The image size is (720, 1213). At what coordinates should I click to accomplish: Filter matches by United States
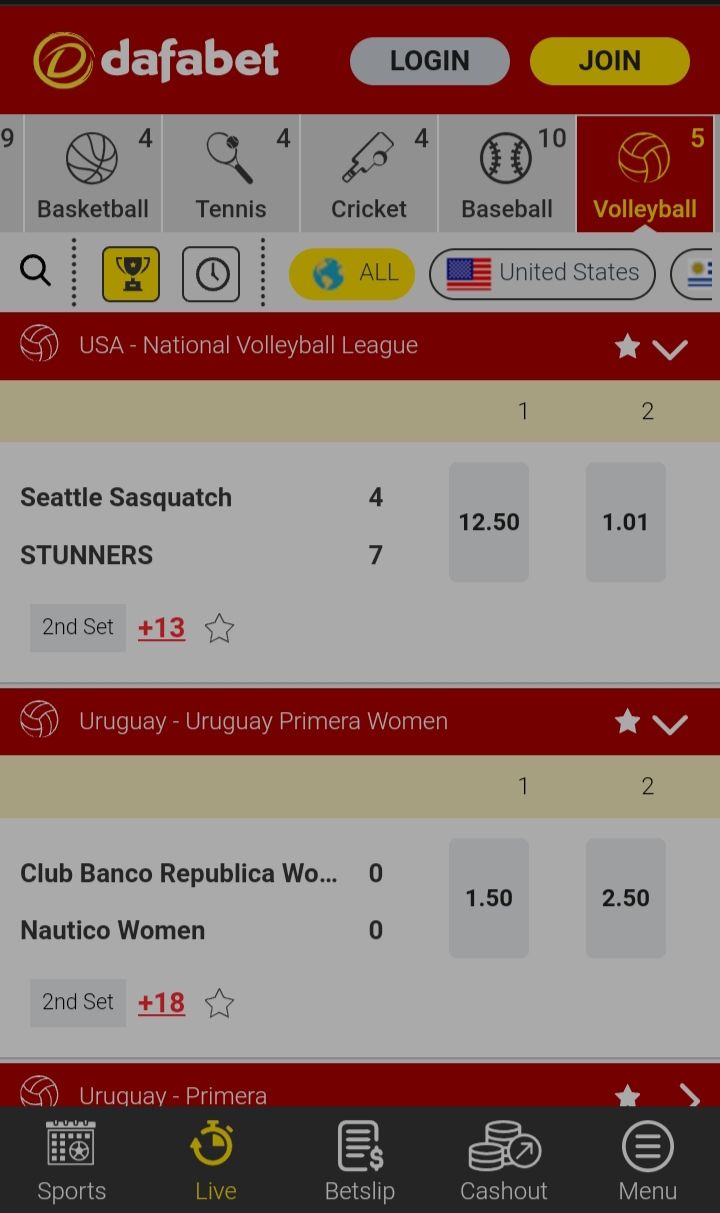[542, 273]
